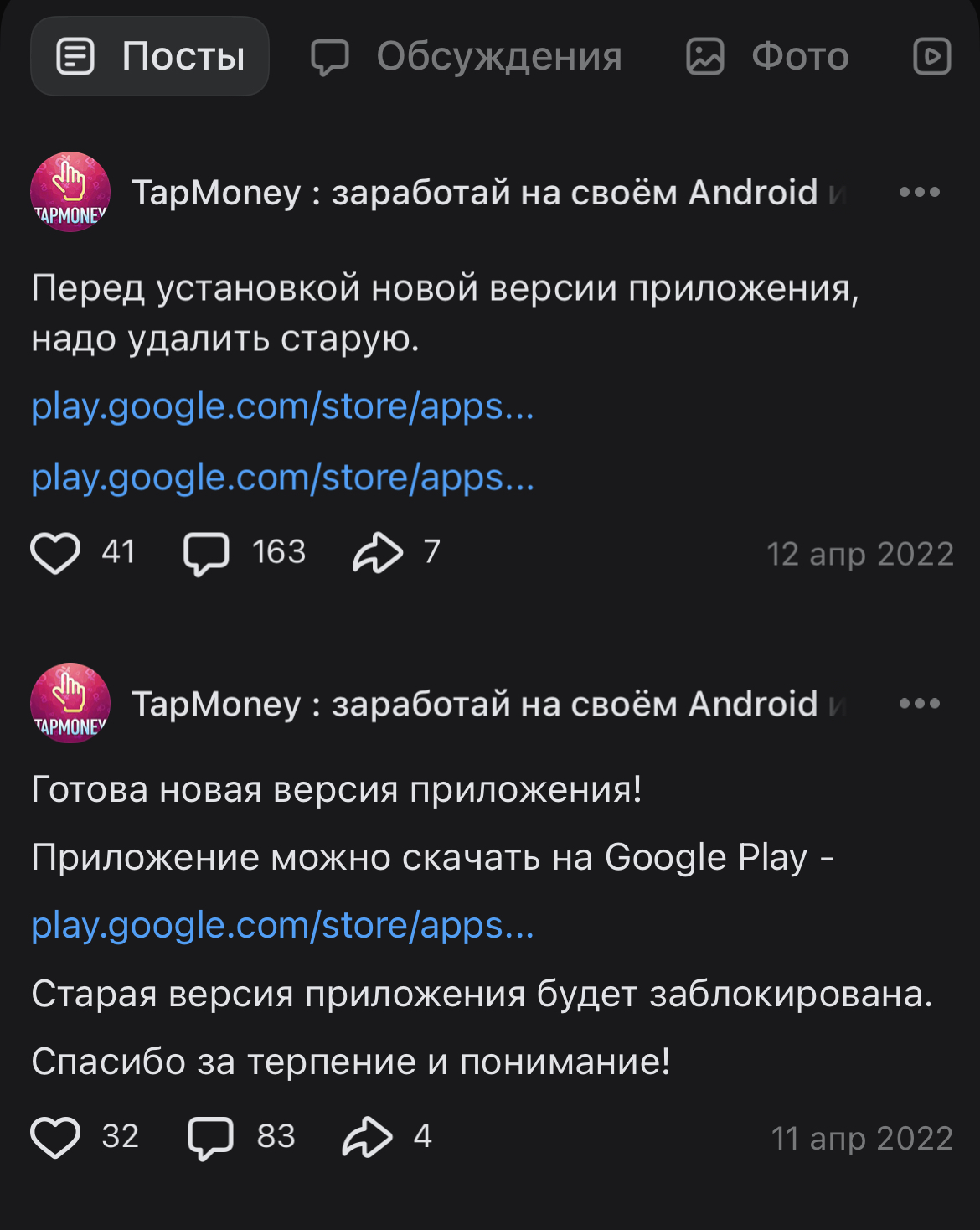The width and height of the screenshot is (980, 1230).
Task: Open overflow menu on the 11 апр post
Action: point(919,703)
